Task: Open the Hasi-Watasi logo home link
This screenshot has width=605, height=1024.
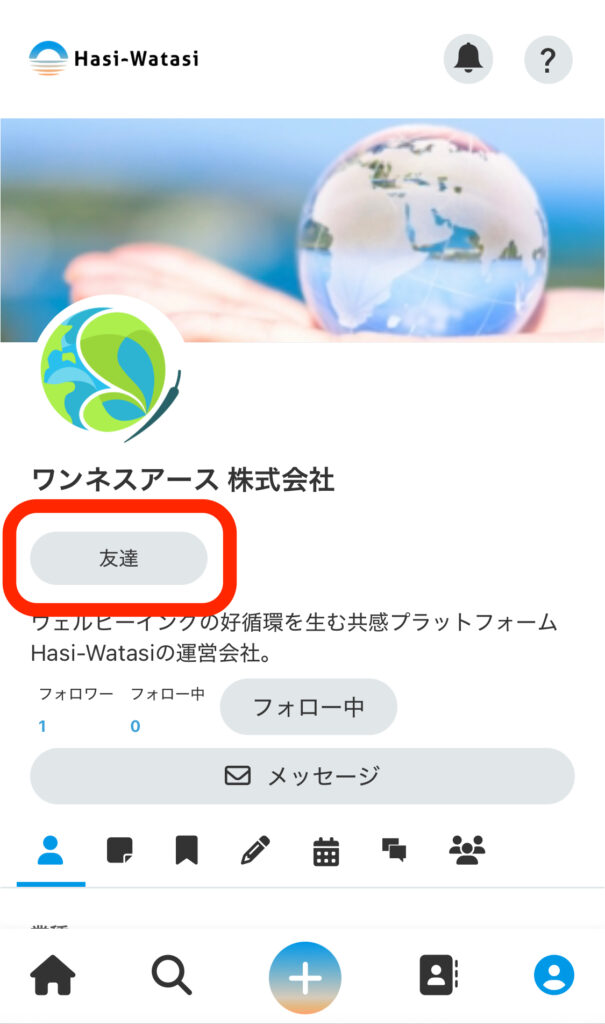Action: coord(114,59)
